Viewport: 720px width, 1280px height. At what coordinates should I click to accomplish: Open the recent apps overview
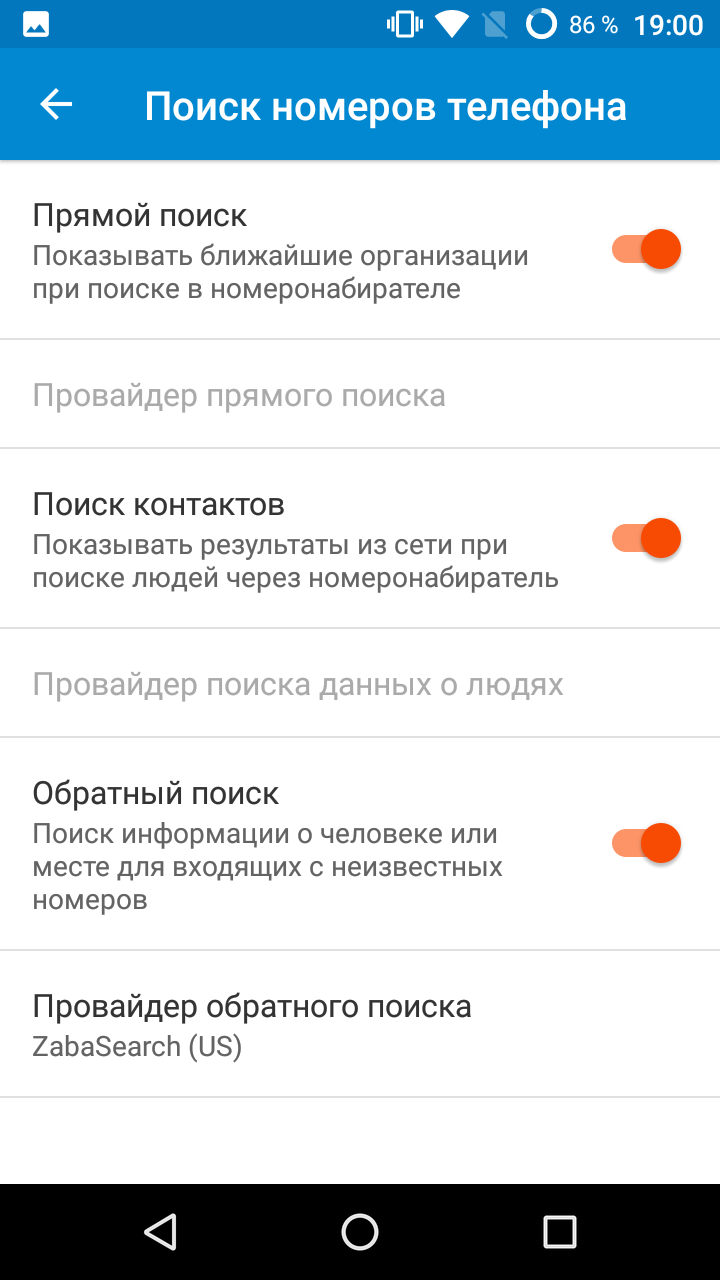point(560,1232)
